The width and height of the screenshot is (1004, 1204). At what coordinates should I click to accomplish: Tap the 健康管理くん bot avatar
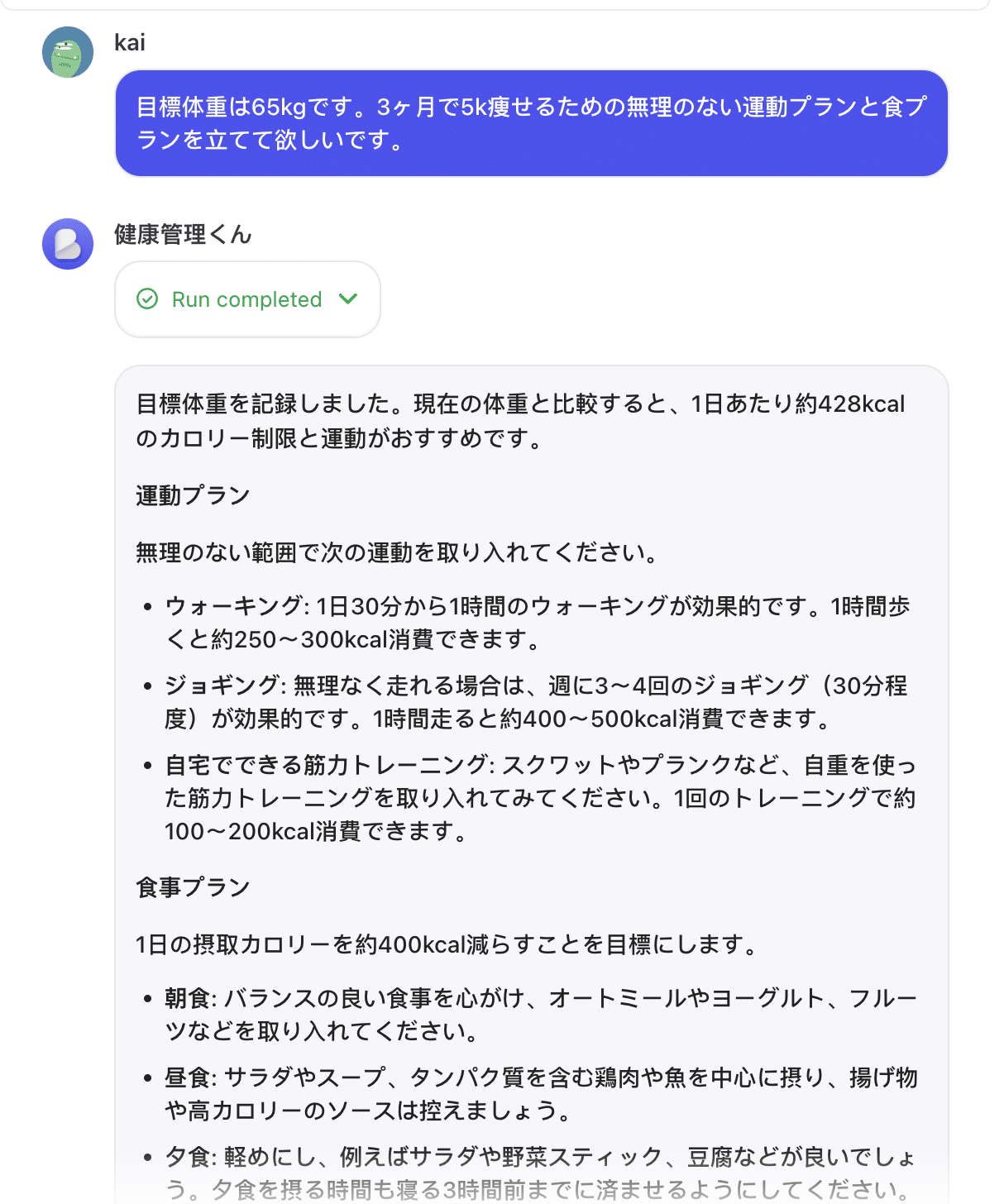pyautogui.click(x=68, y=244)
